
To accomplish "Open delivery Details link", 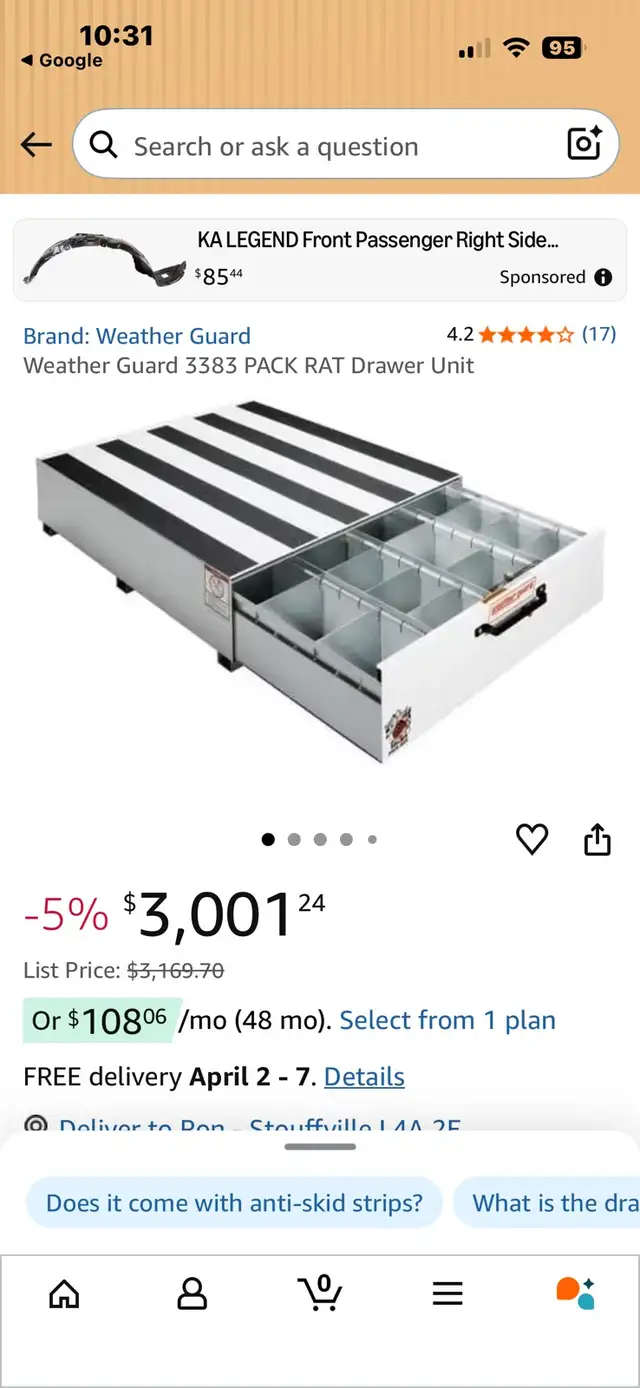I will coord(364,1077).
